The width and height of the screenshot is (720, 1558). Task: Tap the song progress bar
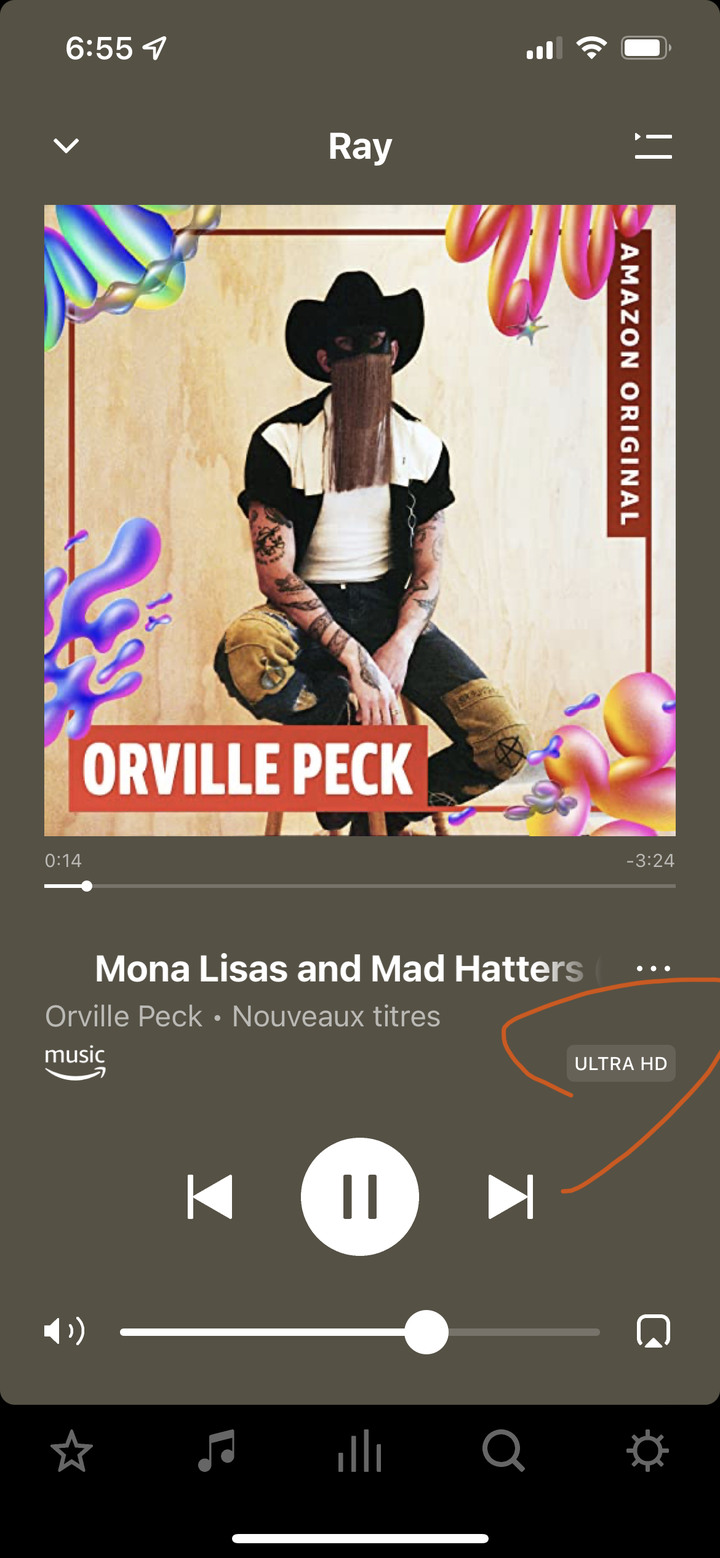tap(360, 886)
